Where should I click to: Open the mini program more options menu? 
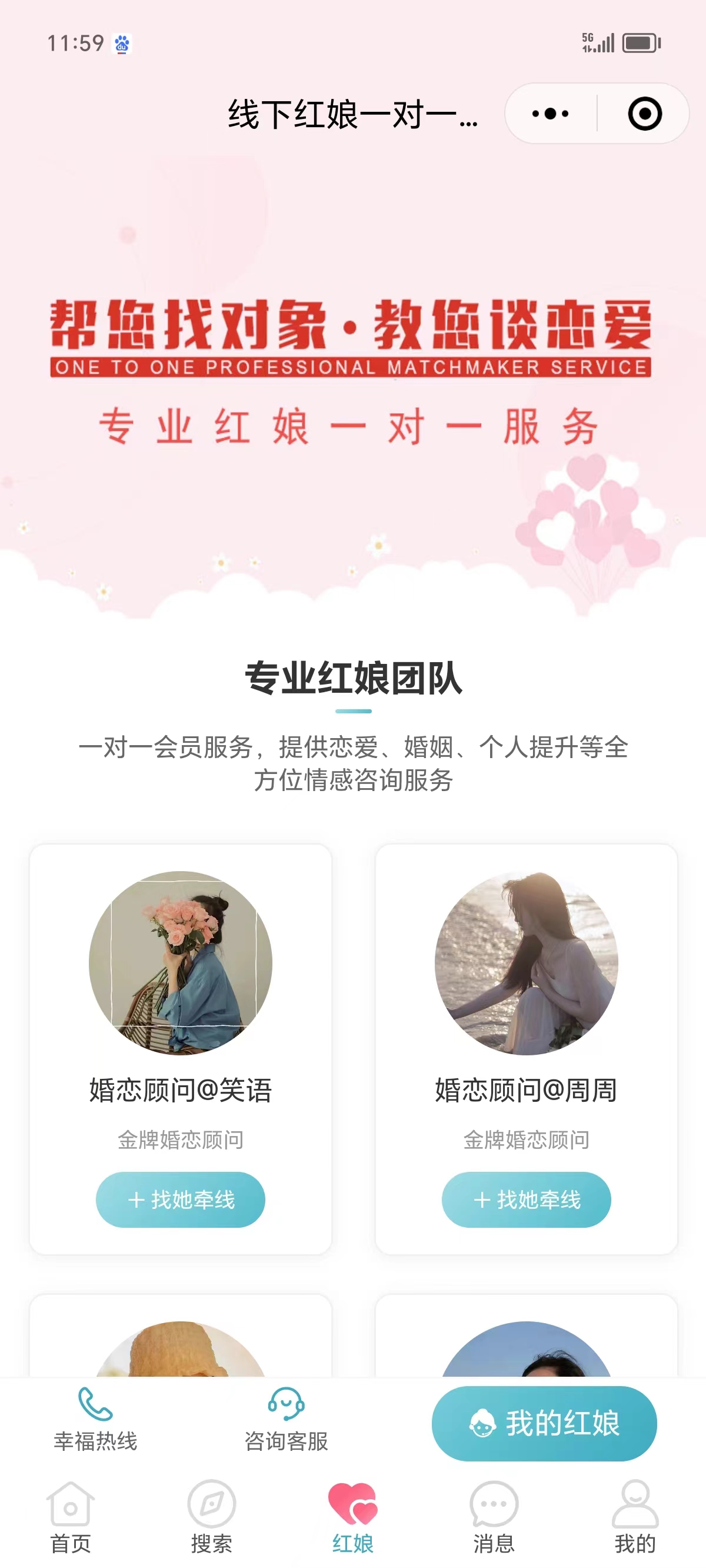coord(550,114)
